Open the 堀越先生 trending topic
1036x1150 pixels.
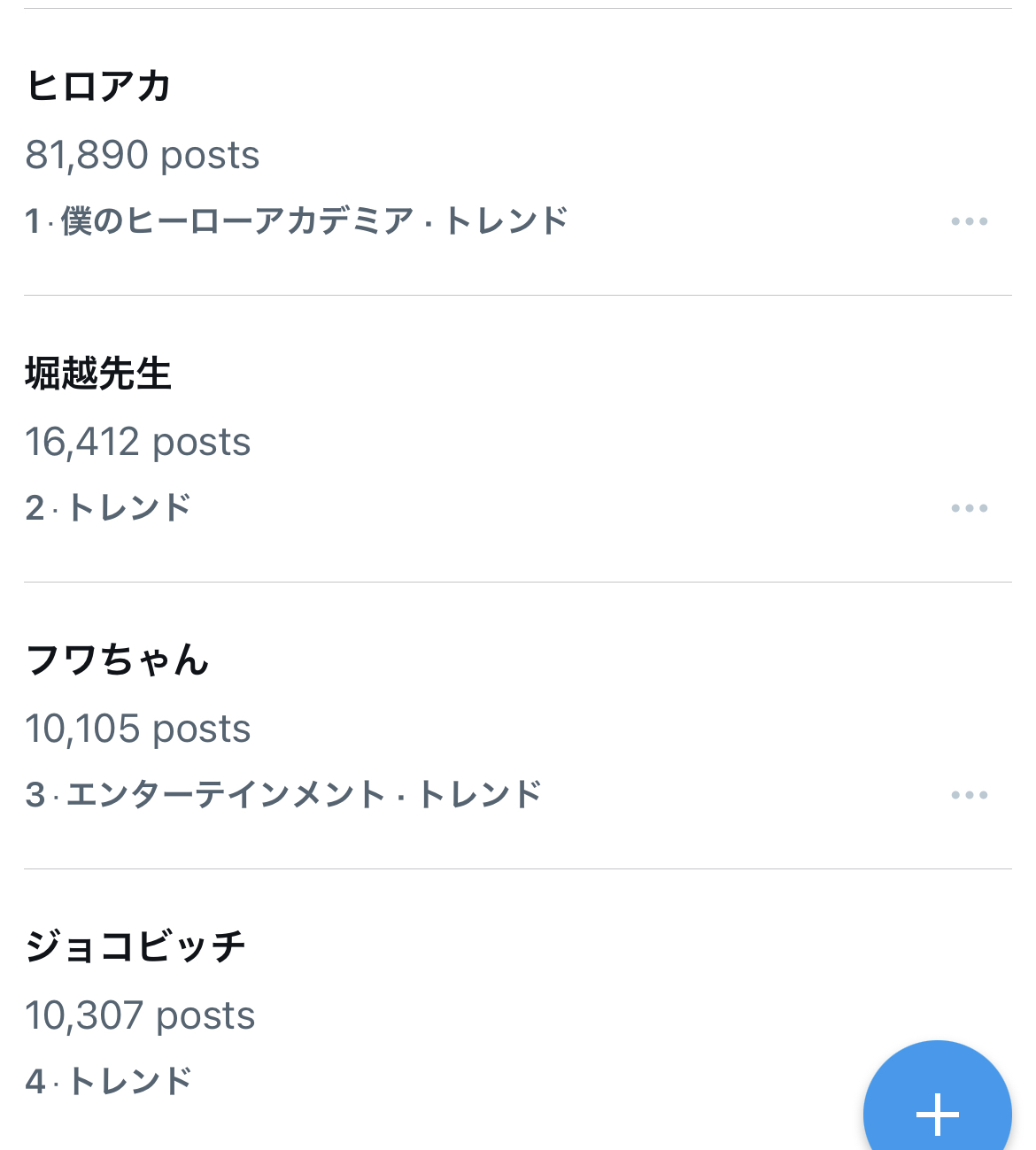point(98,374)
